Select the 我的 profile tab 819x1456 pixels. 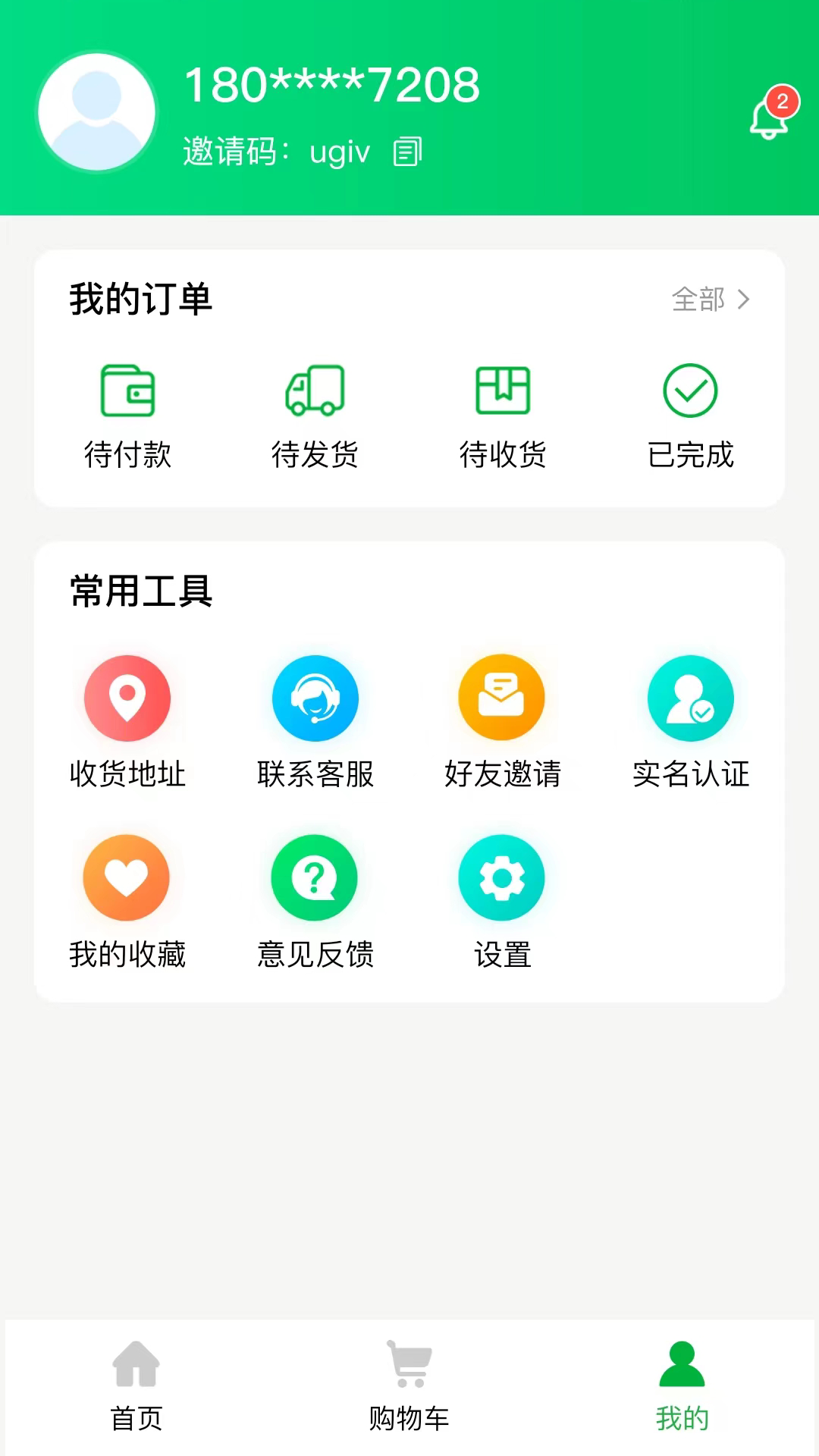click(x=682, y=1386)
